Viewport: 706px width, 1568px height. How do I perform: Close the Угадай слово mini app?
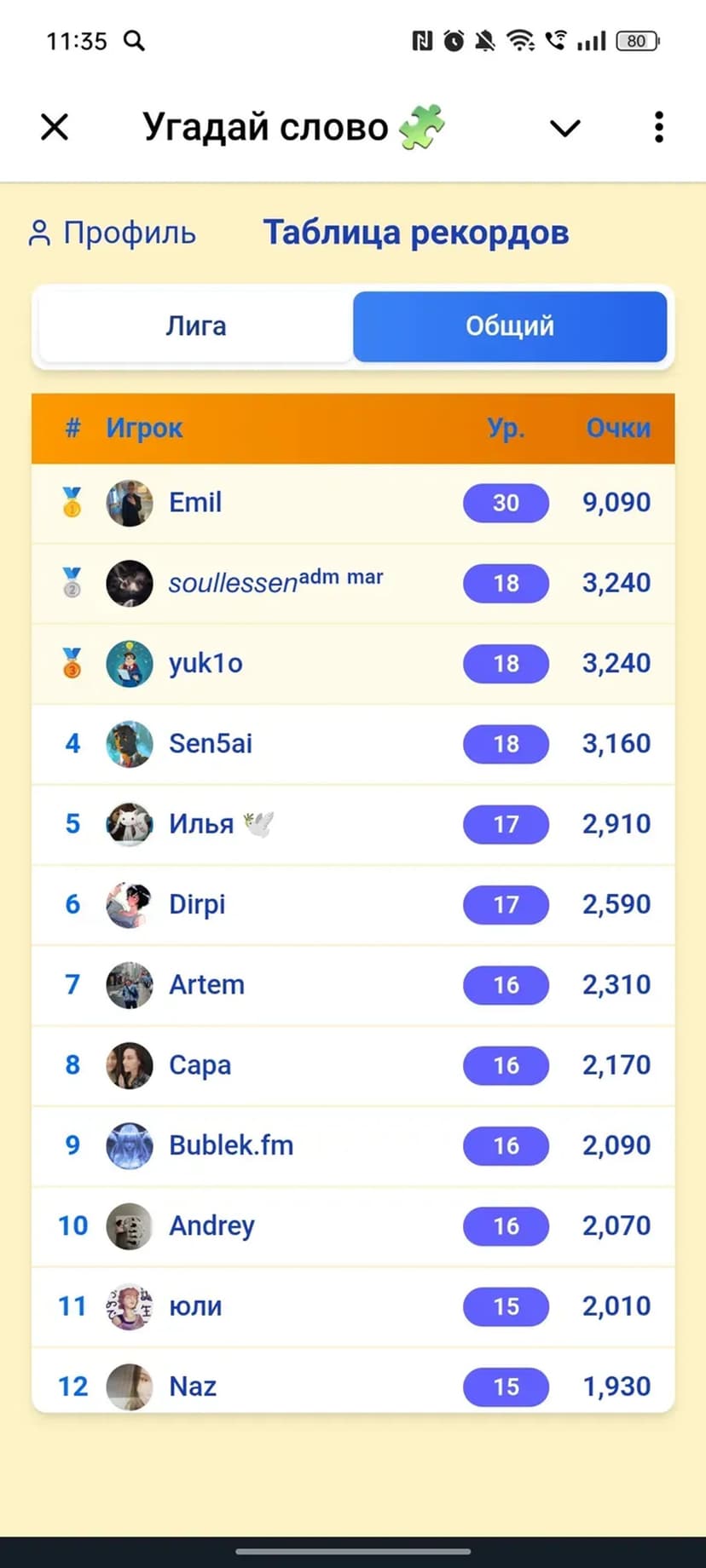point(55,128)
